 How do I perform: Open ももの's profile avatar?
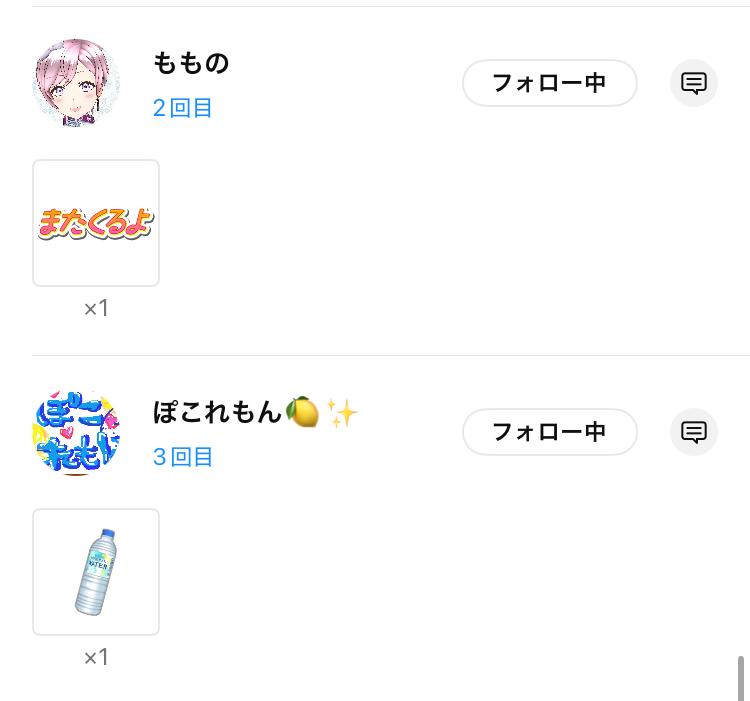pos(77,83)
